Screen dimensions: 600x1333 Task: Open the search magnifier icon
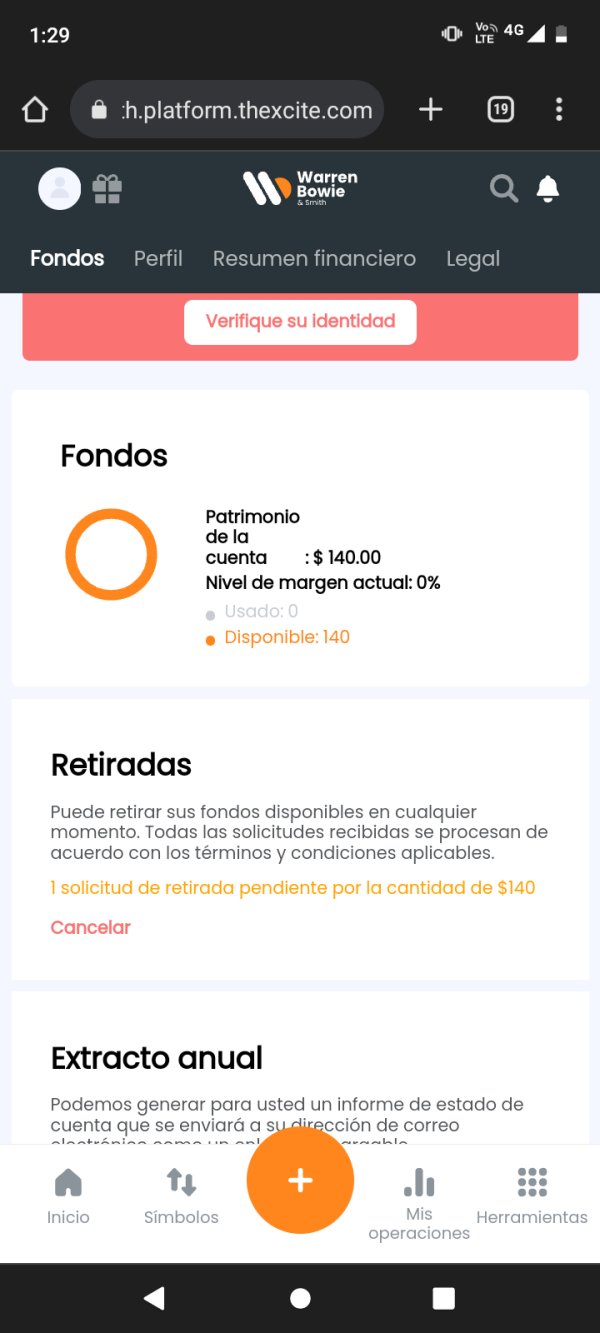pyautogui.click(x=504, y=188)
